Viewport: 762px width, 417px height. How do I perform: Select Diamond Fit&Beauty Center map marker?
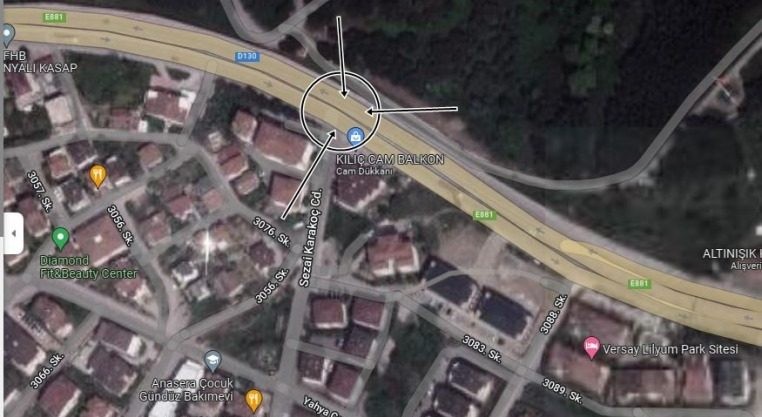60,239
